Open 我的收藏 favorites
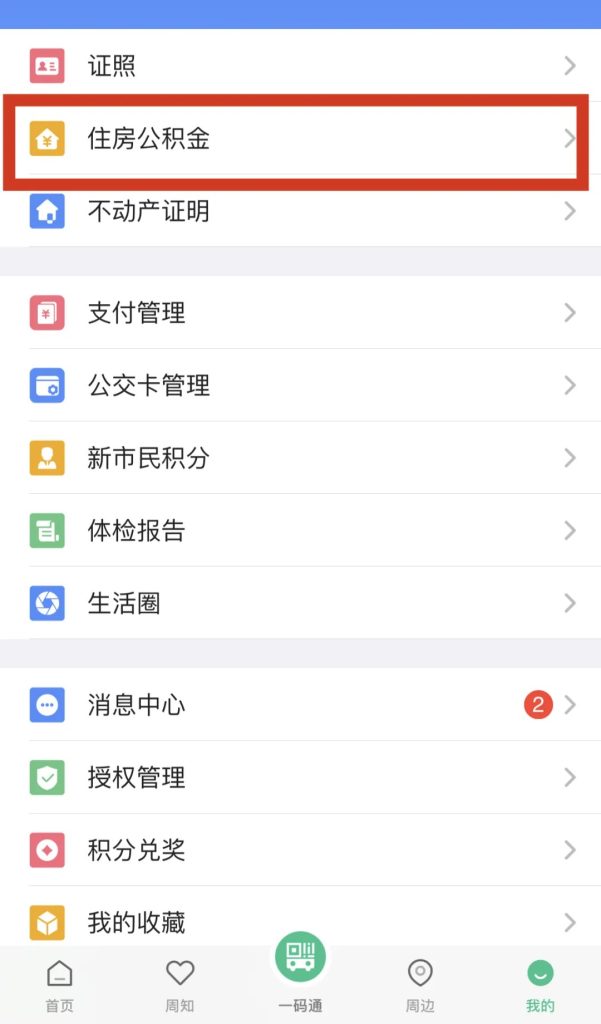Screen dimensions: 601x1024 300,921
